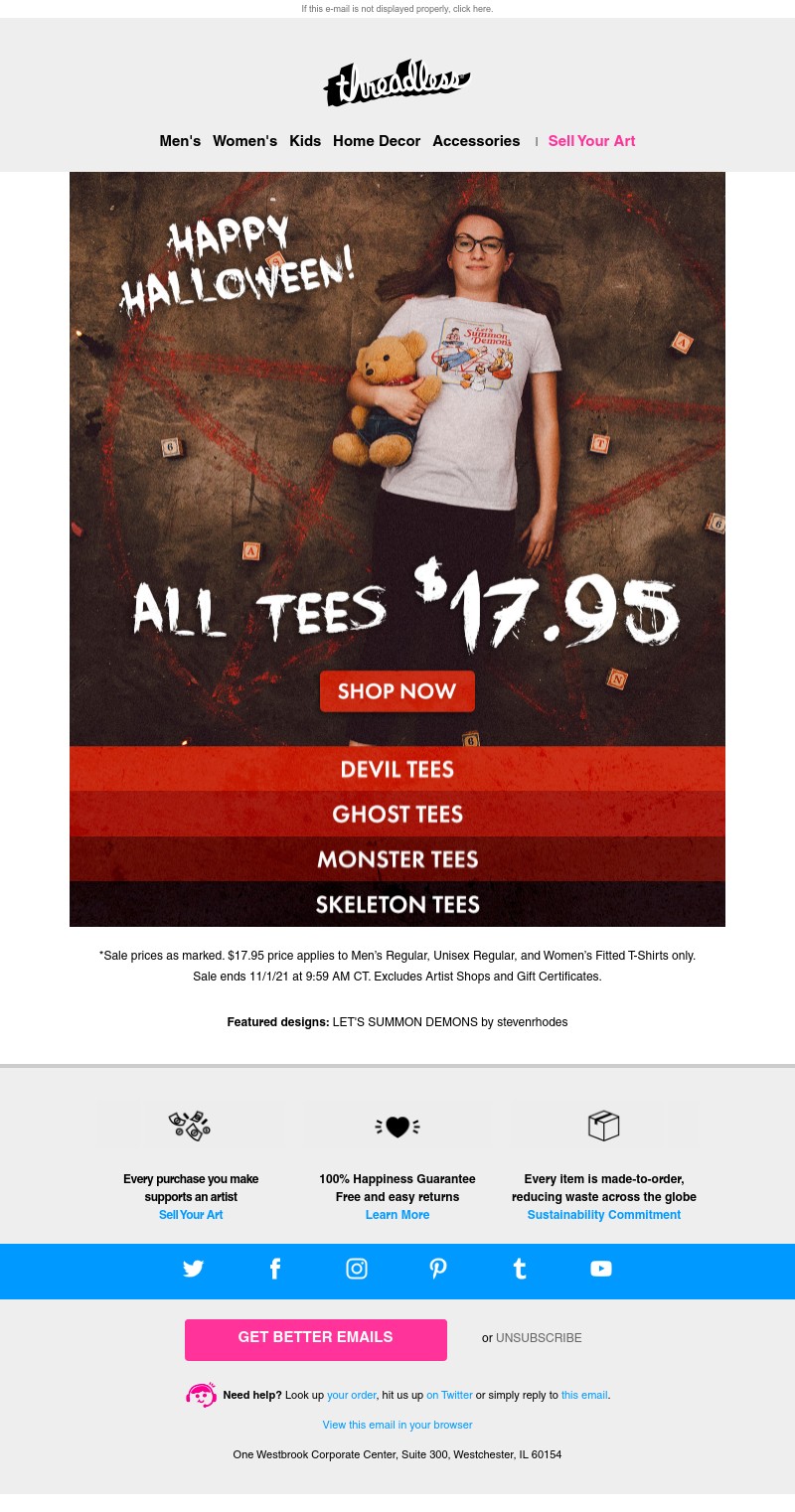This screenshot has width=795, height=1512.
Task: Visit the Pinterest page
Action: pos(438,1269)
